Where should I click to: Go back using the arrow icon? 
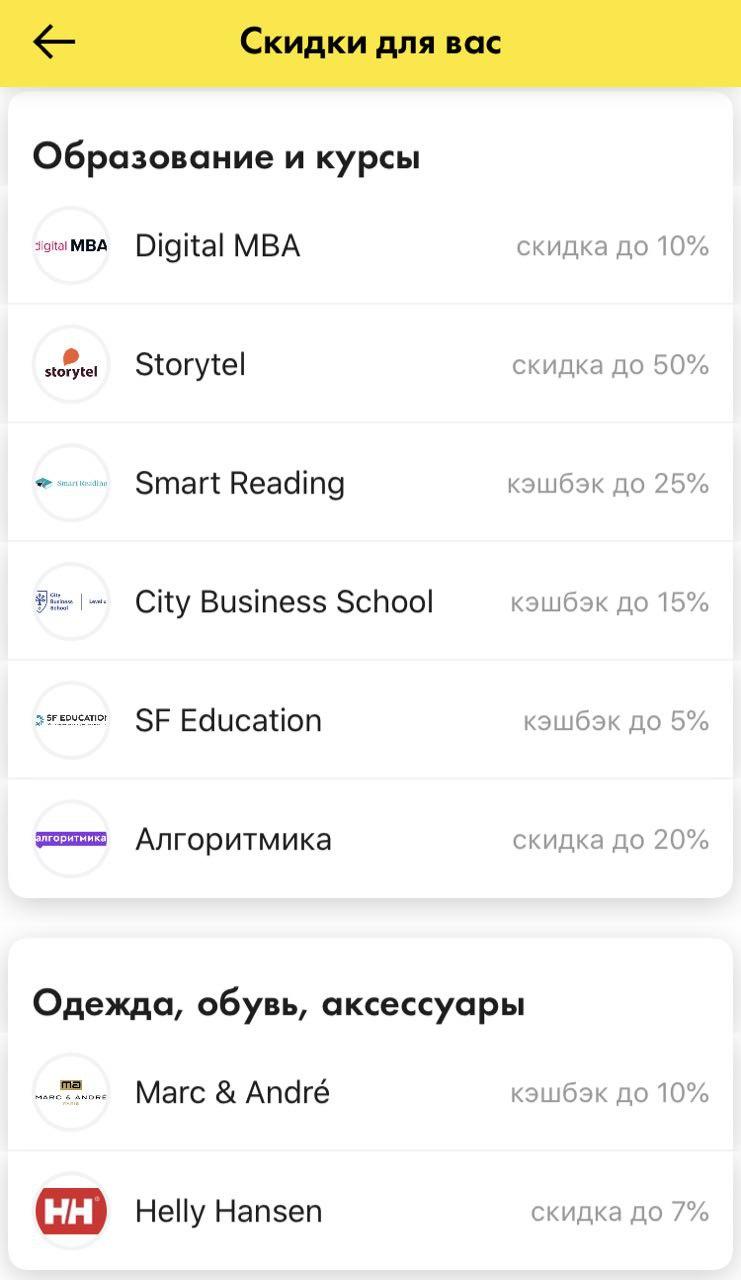point(54,42)
